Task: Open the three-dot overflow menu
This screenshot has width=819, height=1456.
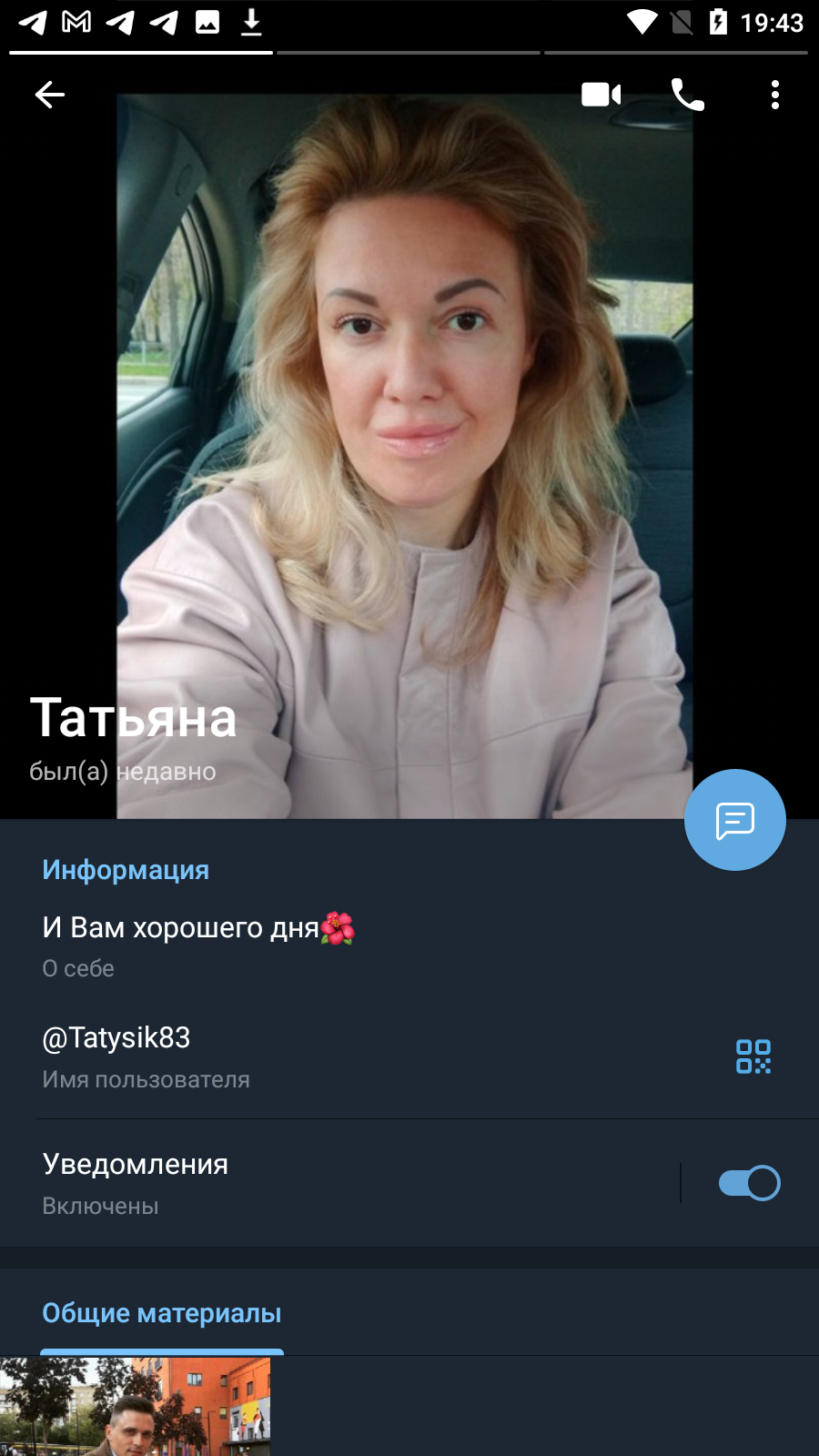Action: tap(775, 95)
